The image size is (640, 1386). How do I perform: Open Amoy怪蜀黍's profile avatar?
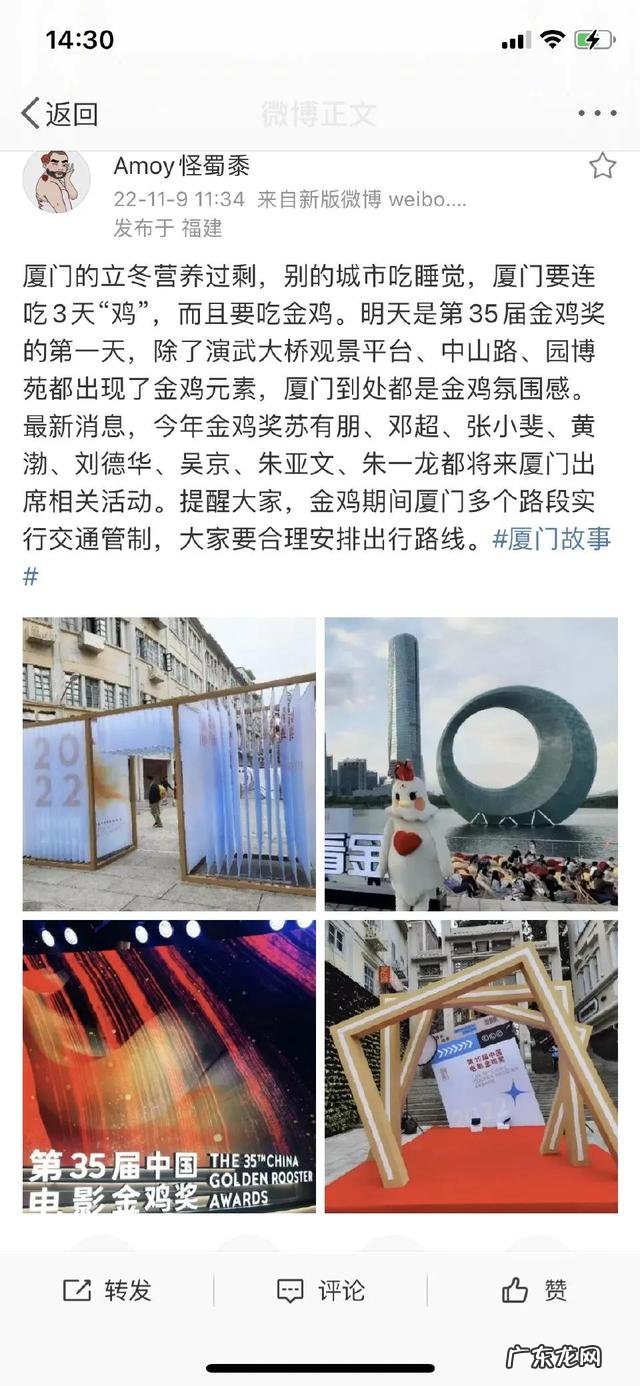pyautogui.click(x=56, y=181)
